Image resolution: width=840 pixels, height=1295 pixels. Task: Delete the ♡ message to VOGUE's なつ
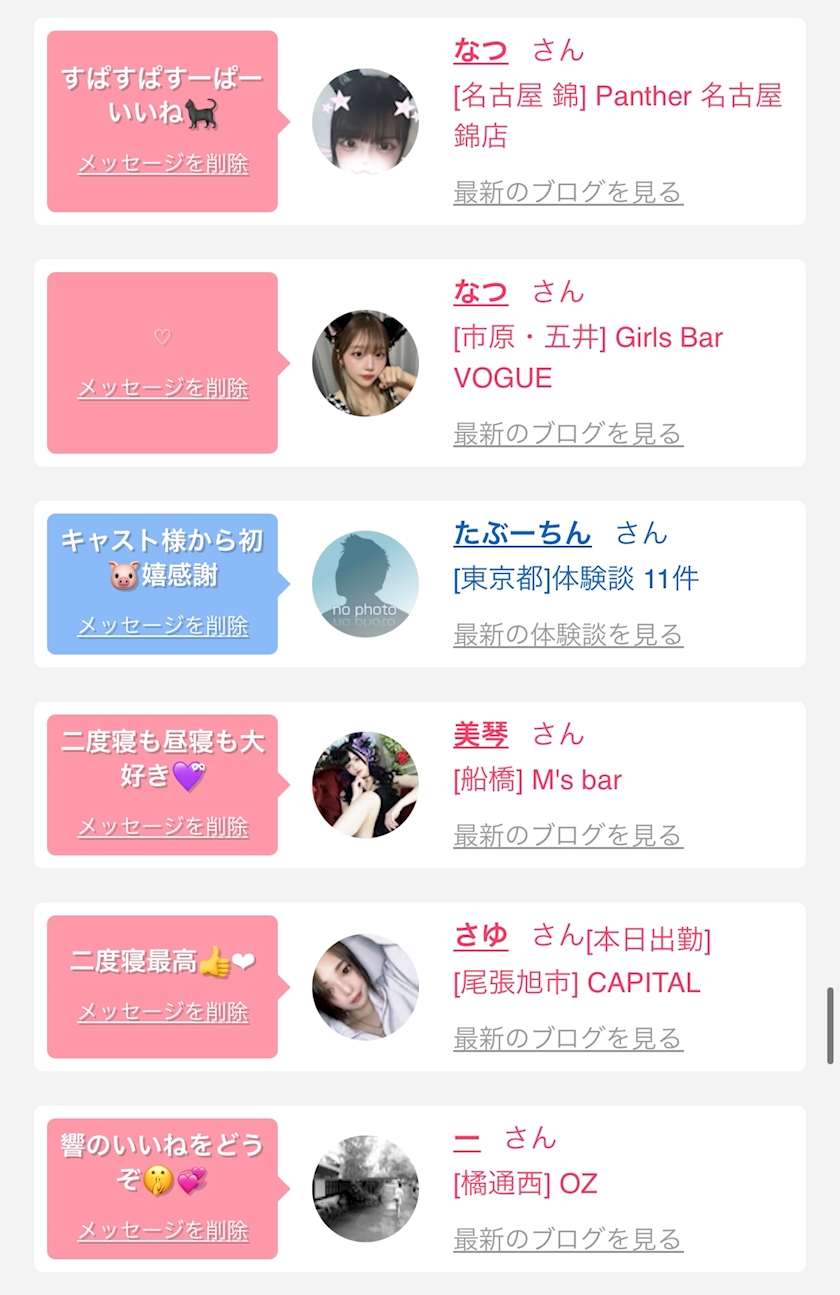(163, 388)
